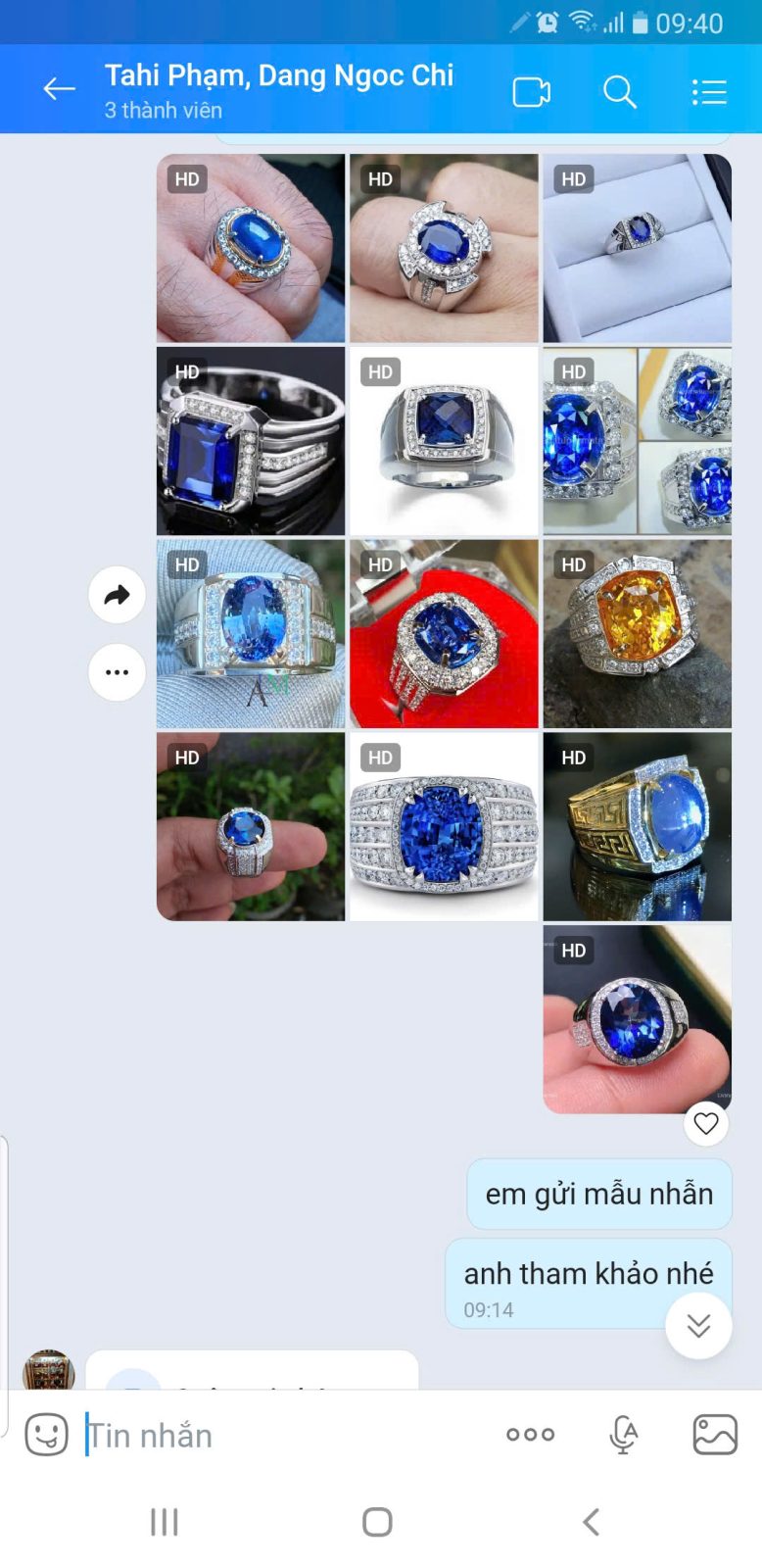Image resolution: width=762 pixels, height=1568 pixels.
Task: Open more options for the photo album
Action: tap(118, 672)
